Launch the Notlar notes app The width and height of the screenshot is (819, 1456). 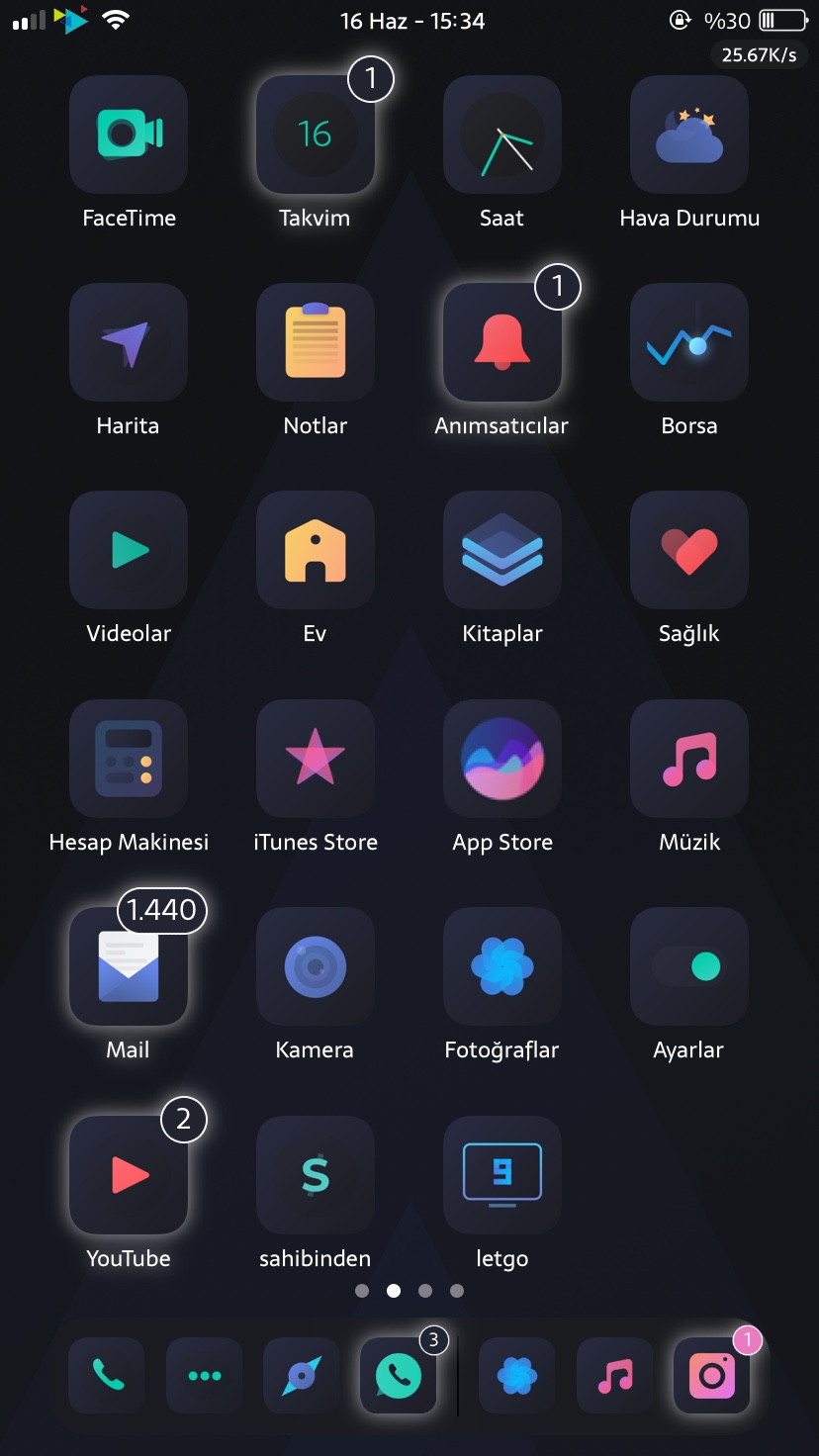315,342
